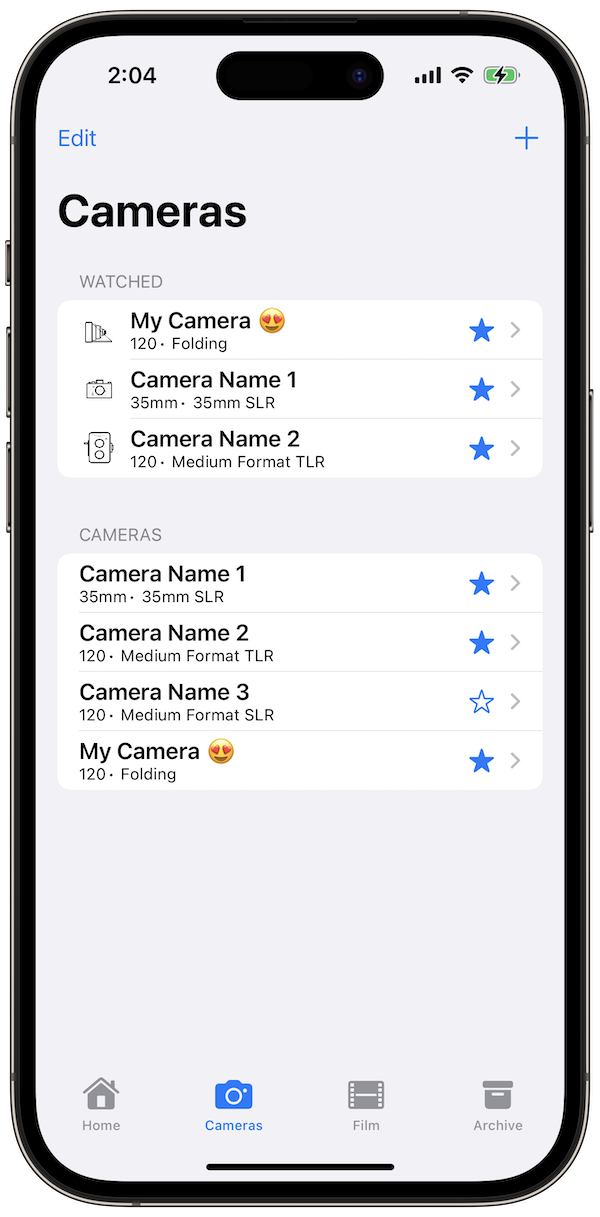600x1217 pixels.
Task: Unstar Camera Name 2 in the Cameras section
Action: click(x=482, y=642)
